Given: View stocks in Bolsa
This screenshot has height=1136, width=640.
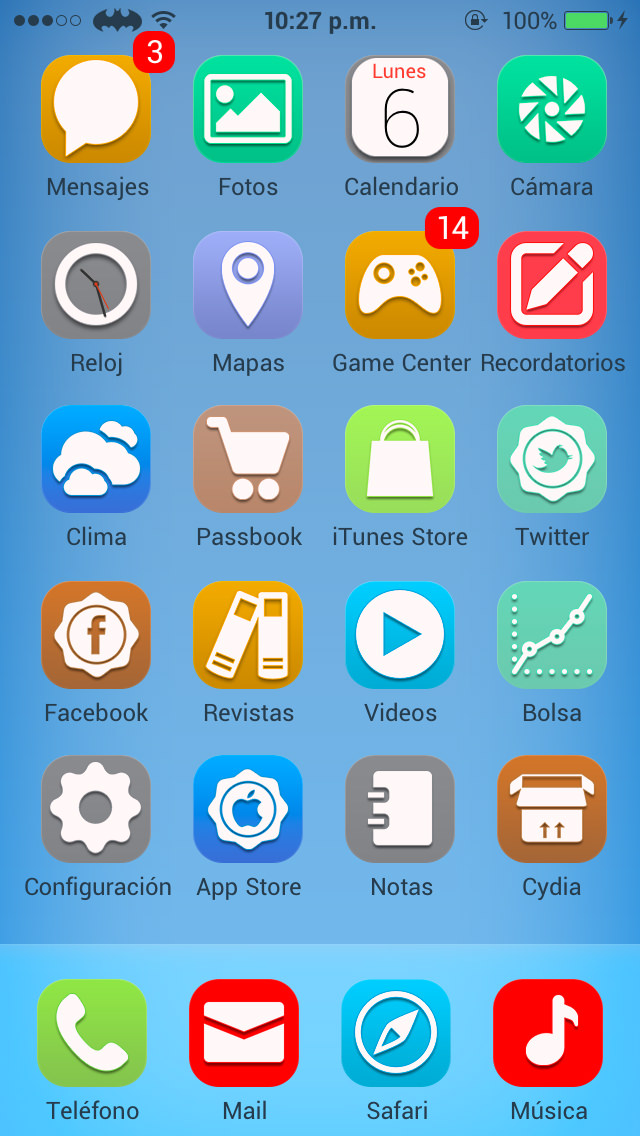Looking at the screenshot, I should pos(552,635).
